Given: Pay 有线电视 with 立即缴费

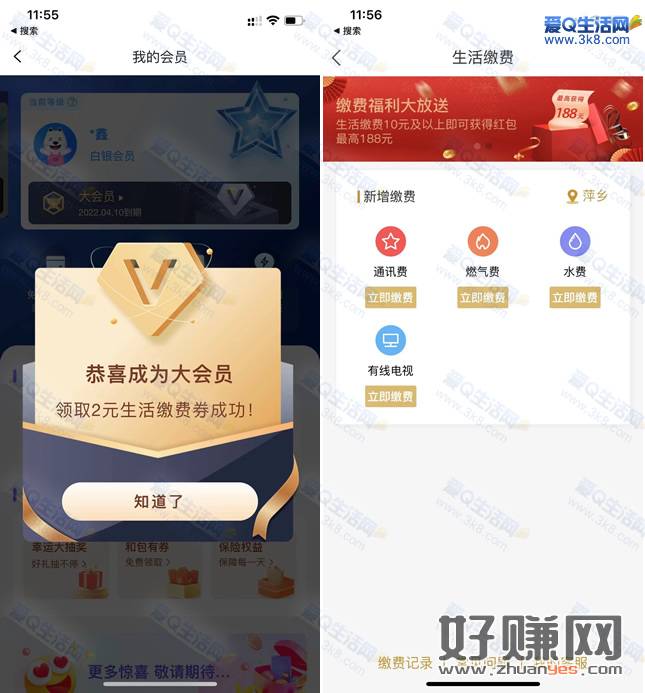Looking at the screenshot, I should click(x=390, y=397).
